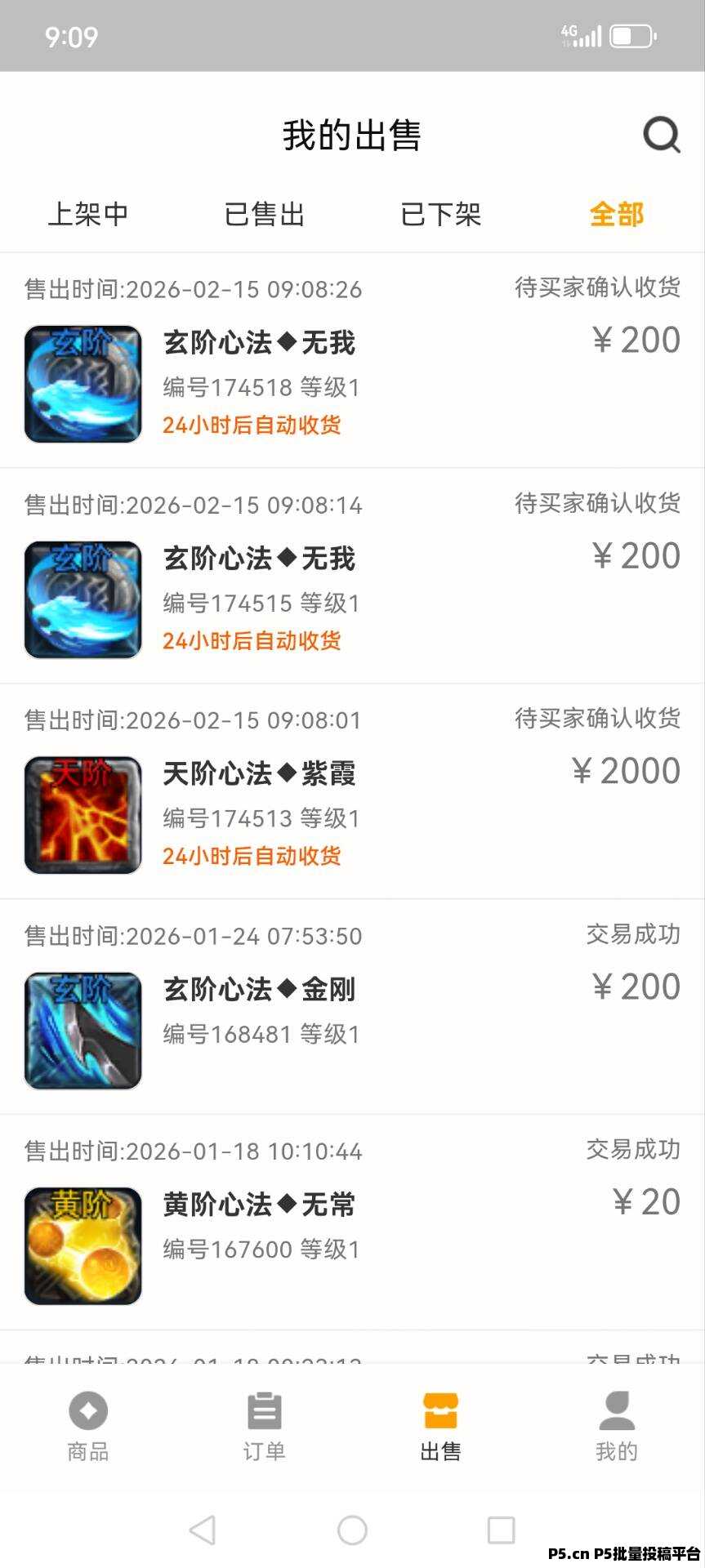Tap the 出售 bottom tab
The height and width of the screenshot is (1568, 705).
pos(440,1426)
